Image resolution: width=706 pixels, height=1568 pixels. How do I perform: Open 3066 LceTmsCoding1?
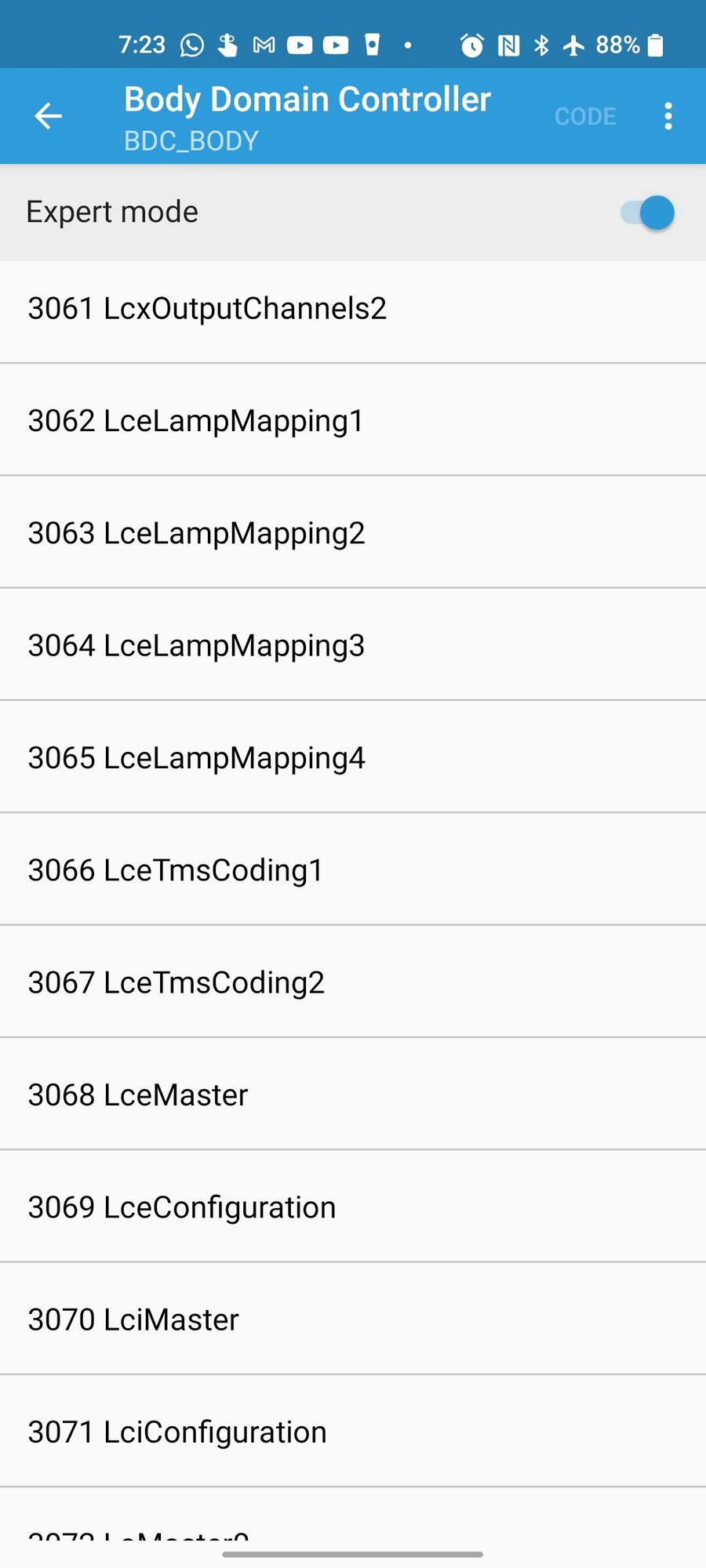pyautogui.click(x=353, y=870)
